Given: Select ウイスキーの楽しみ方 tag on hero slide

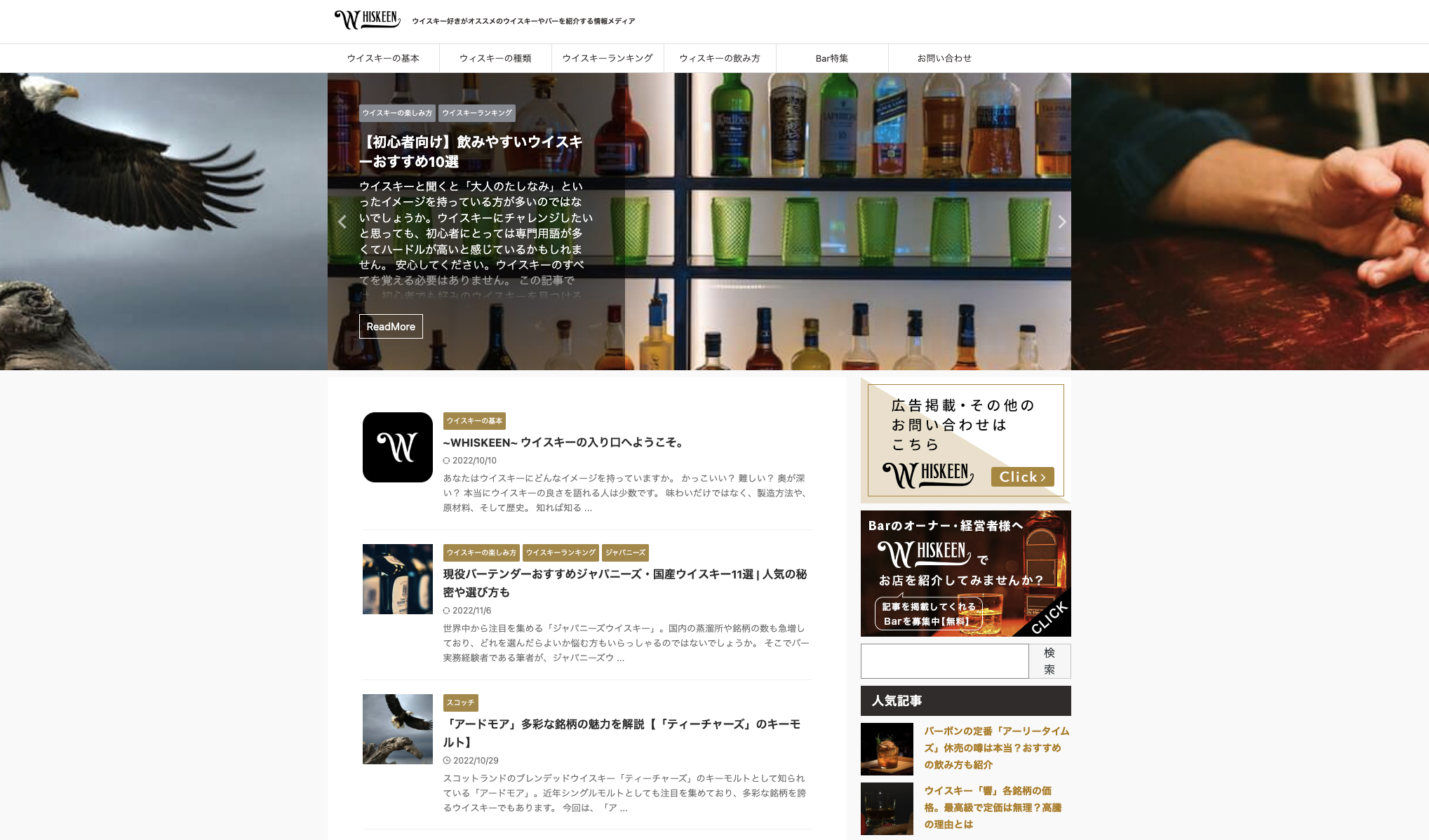Looking at the screenshot, I should coord(397,113).
